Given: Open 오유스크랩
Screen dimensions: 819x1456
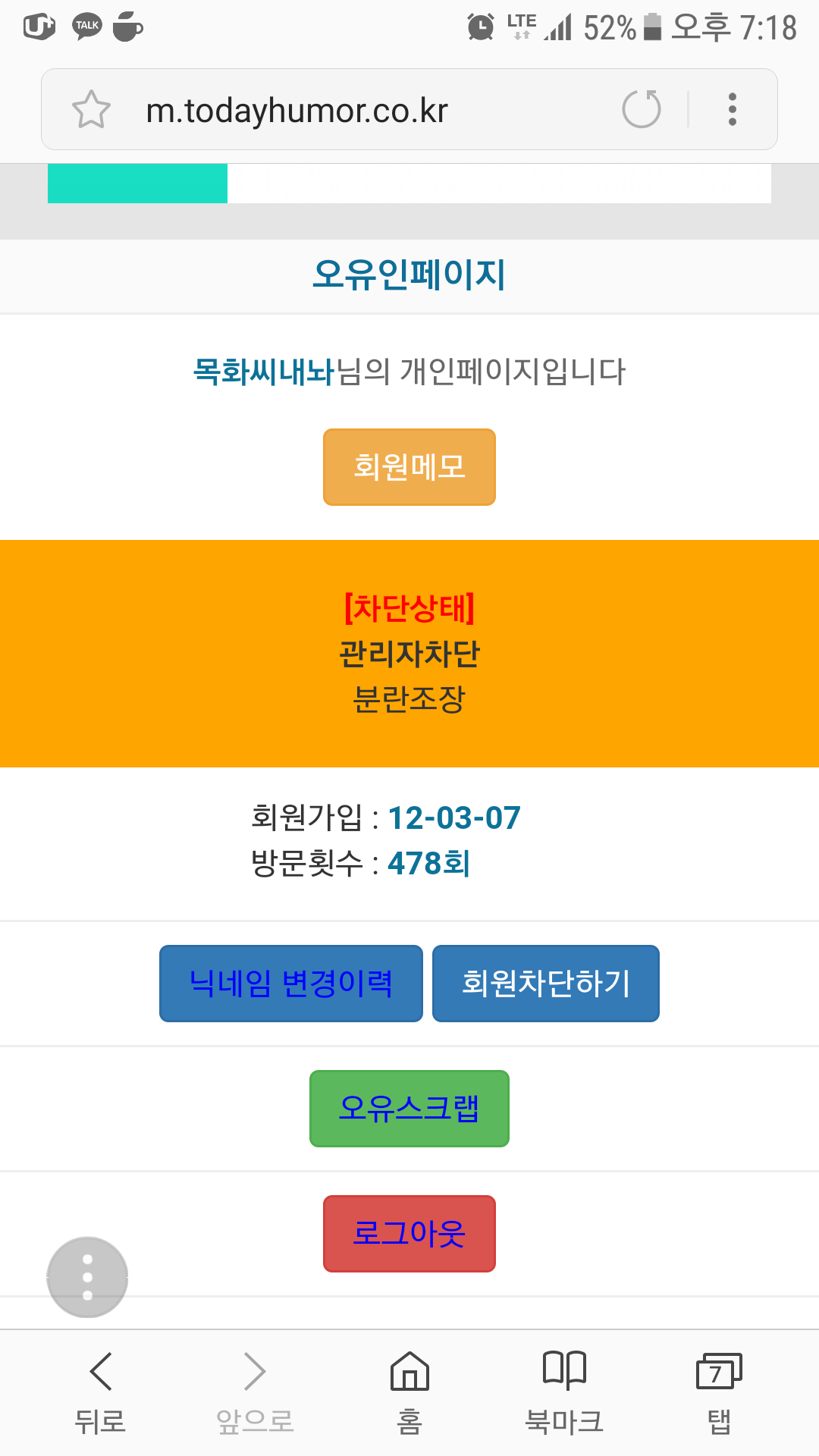Looking at the screenshot, I should pos(409,1109).
